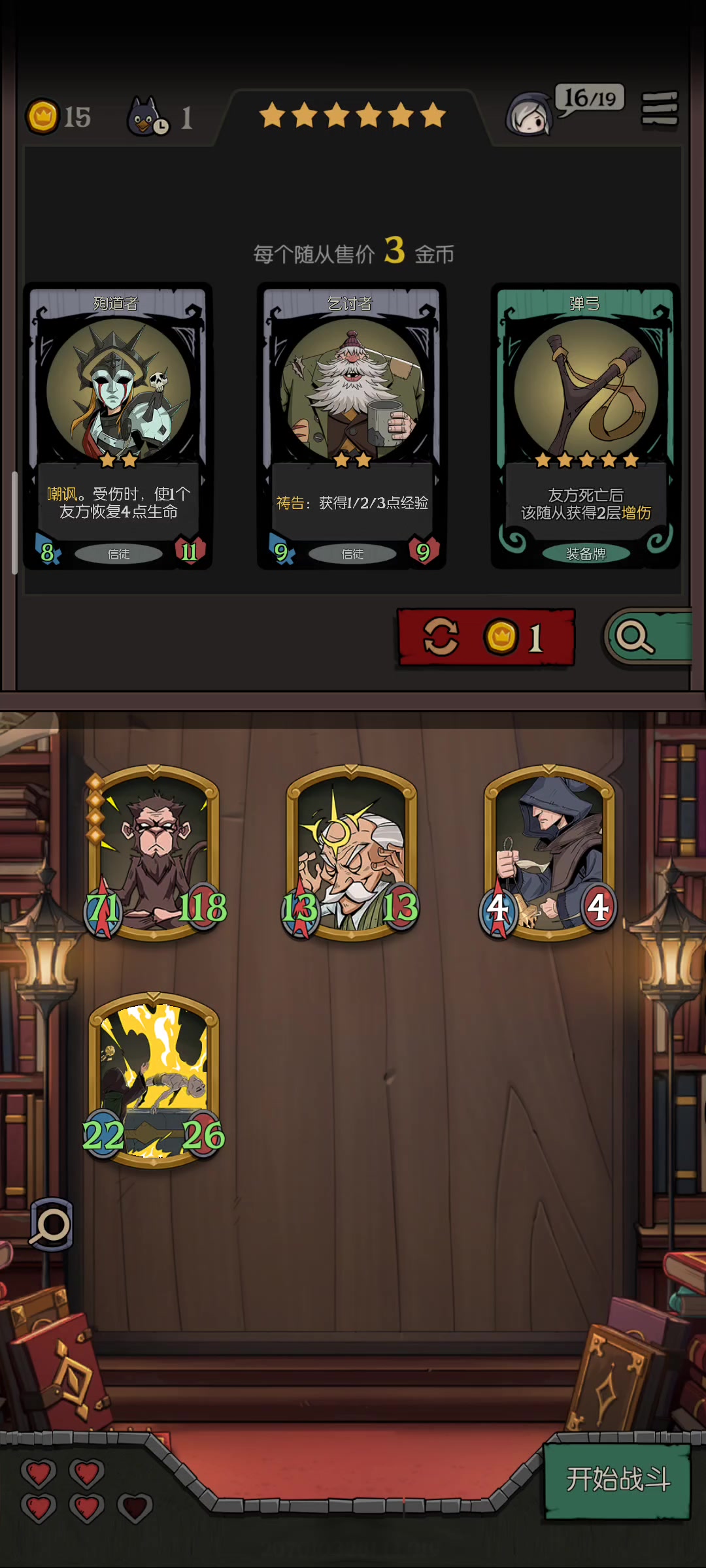Select the 殉道者 card in shop
This screenshot has height=1568, width=706.
pos(118,426)
